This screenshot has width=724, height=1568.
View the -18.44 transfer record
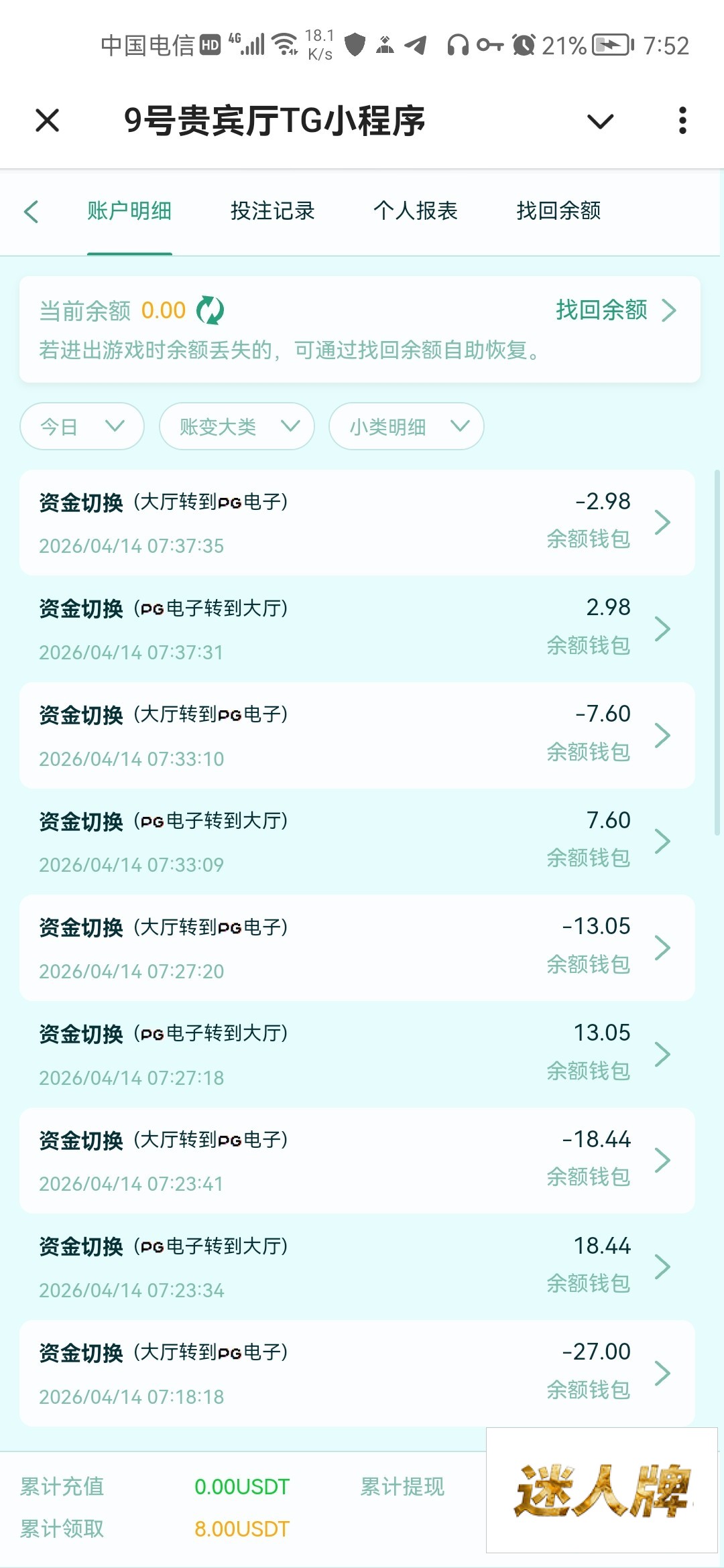pos(357,1161)
